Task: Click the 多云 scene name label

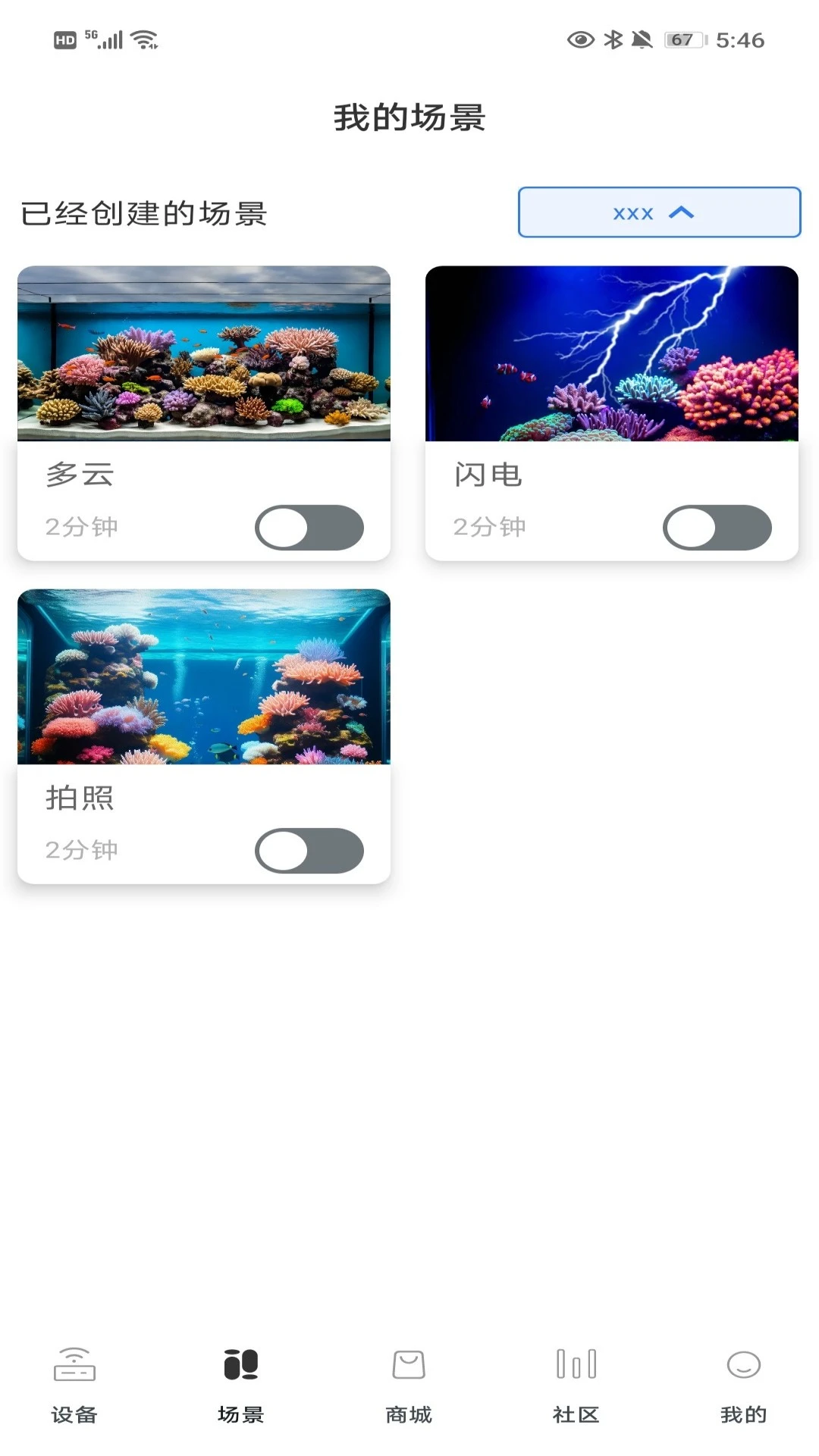Action: coord(81,473)
